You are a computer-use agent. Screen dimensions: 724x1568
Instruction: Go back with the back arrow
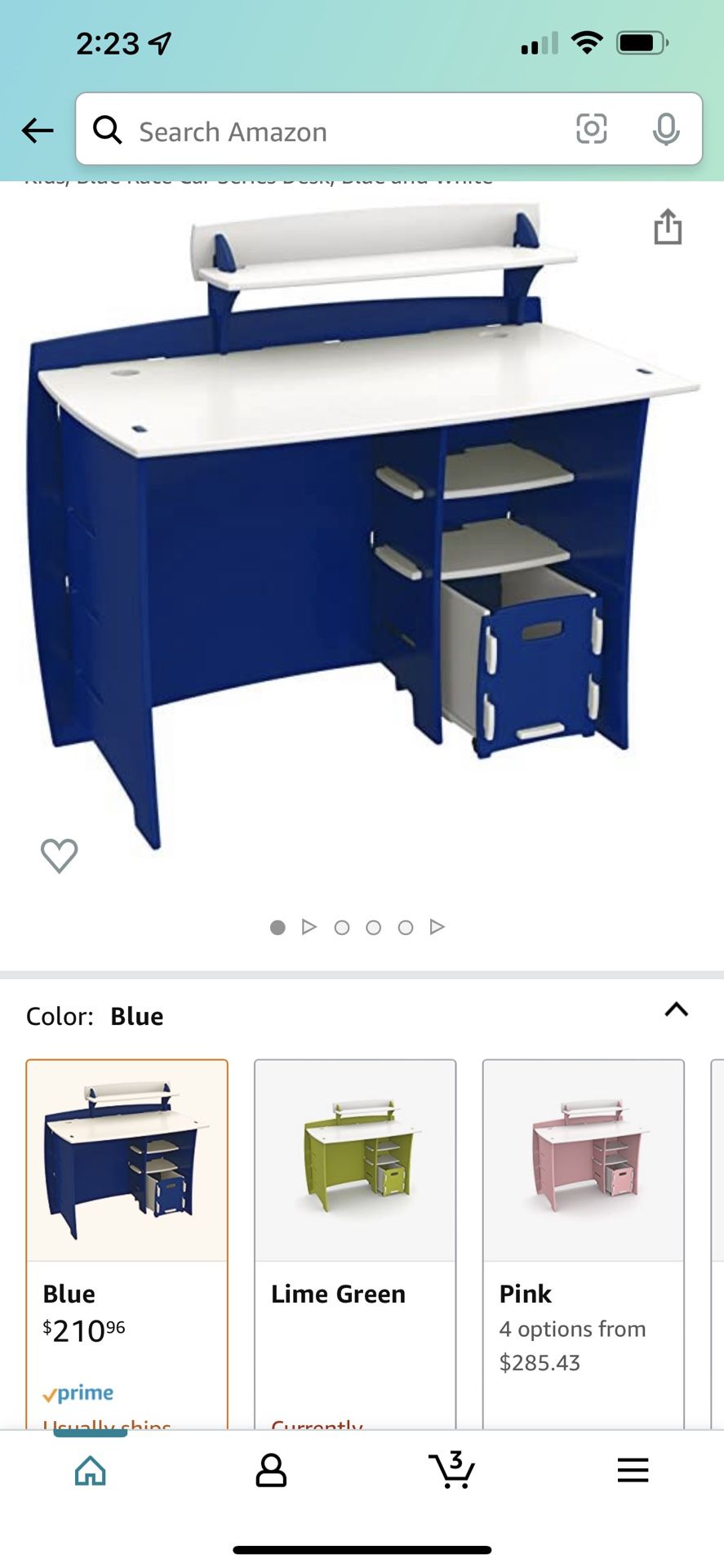(38, 130)
